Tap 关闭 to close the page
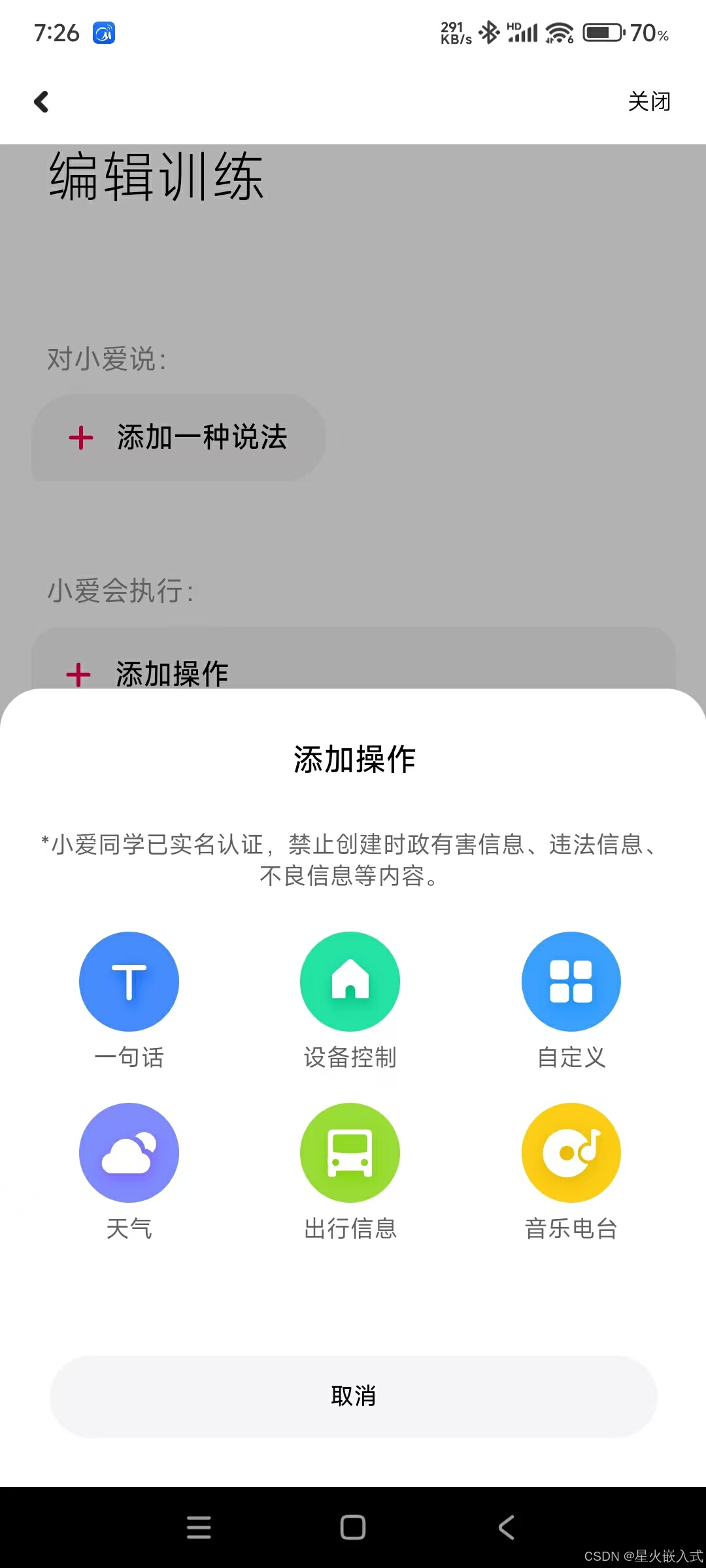The width and height of the screenshot is (706, 1568). pyautogui.click(x=648, y=102)
